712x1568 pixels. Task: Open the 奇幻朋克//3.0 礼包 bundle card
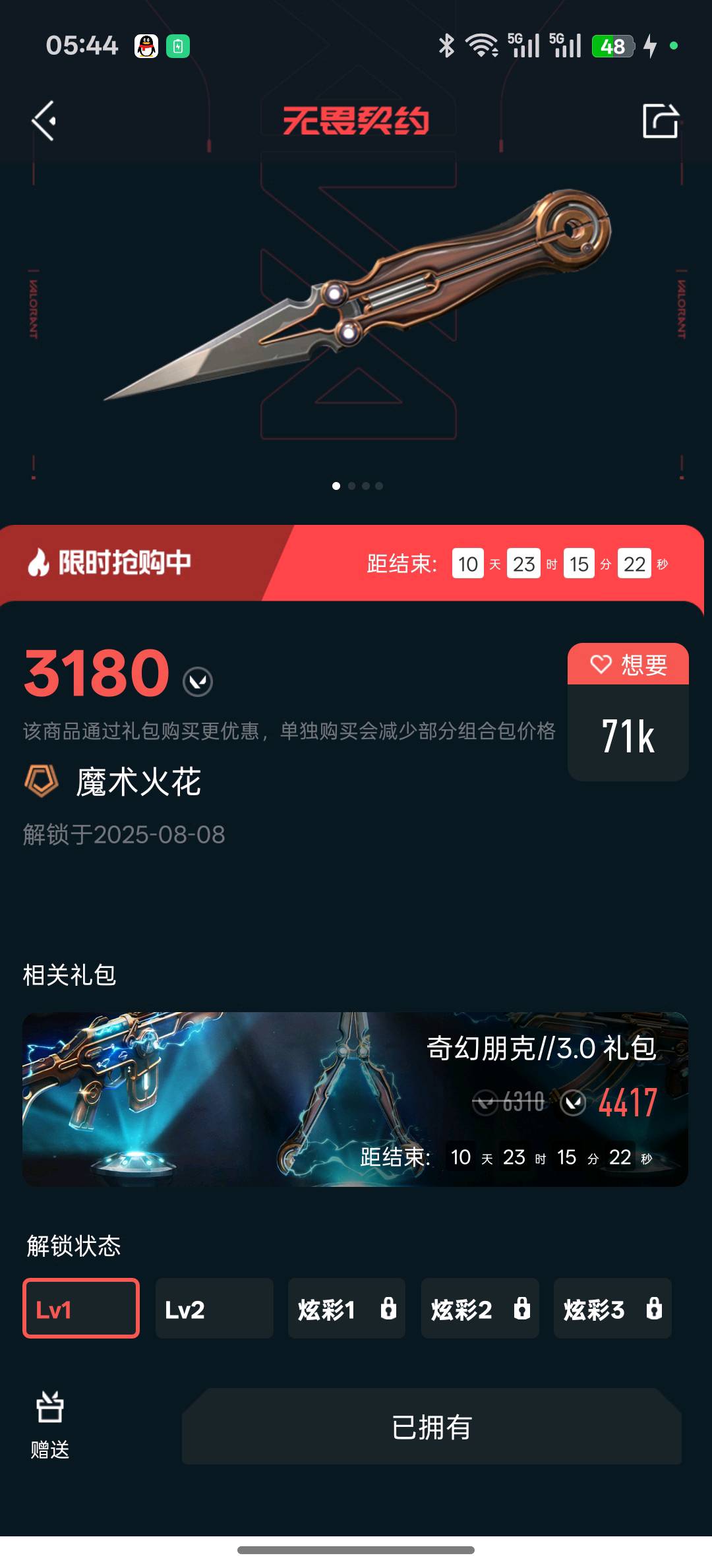355,1099
